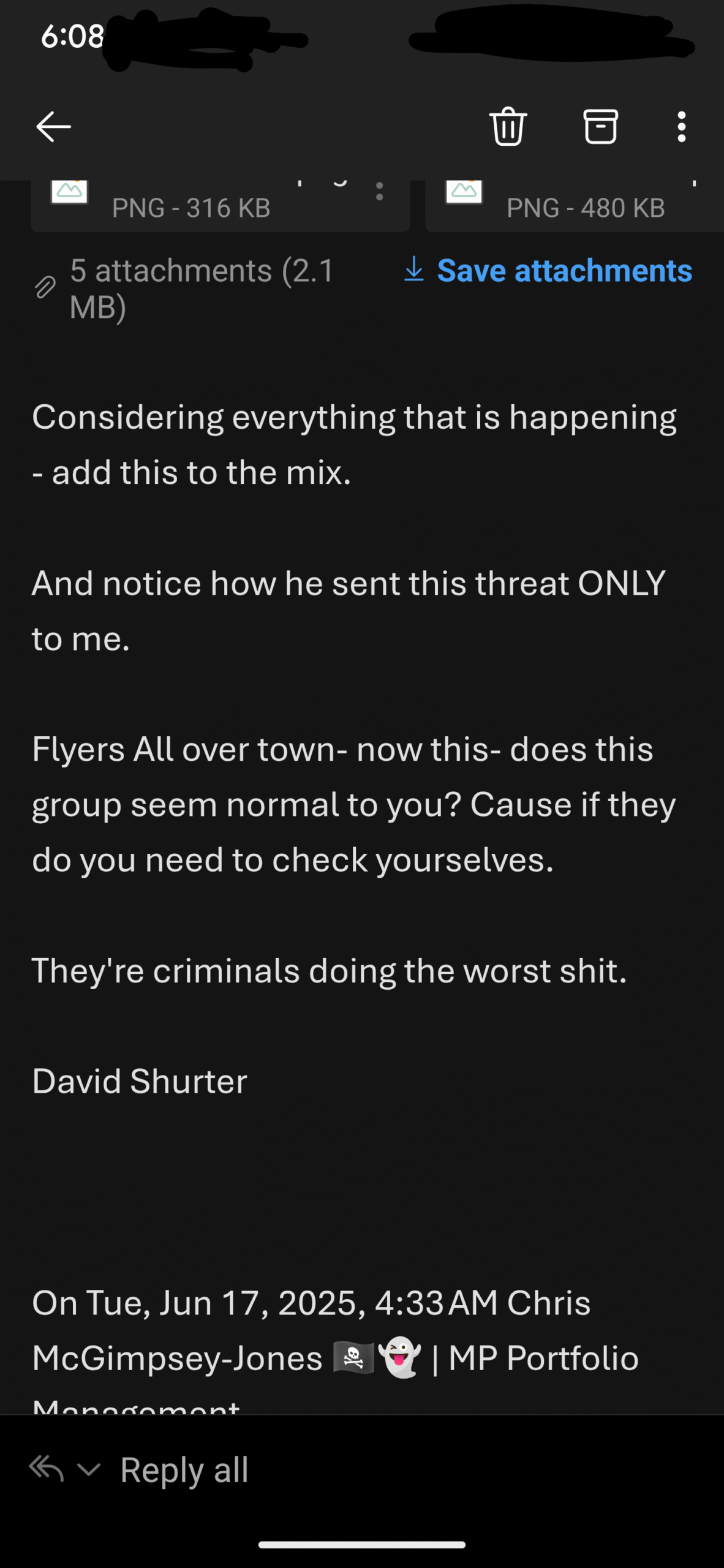Archive this email
The width and height of the screenshot is (724, 1568).
[600, 127]
